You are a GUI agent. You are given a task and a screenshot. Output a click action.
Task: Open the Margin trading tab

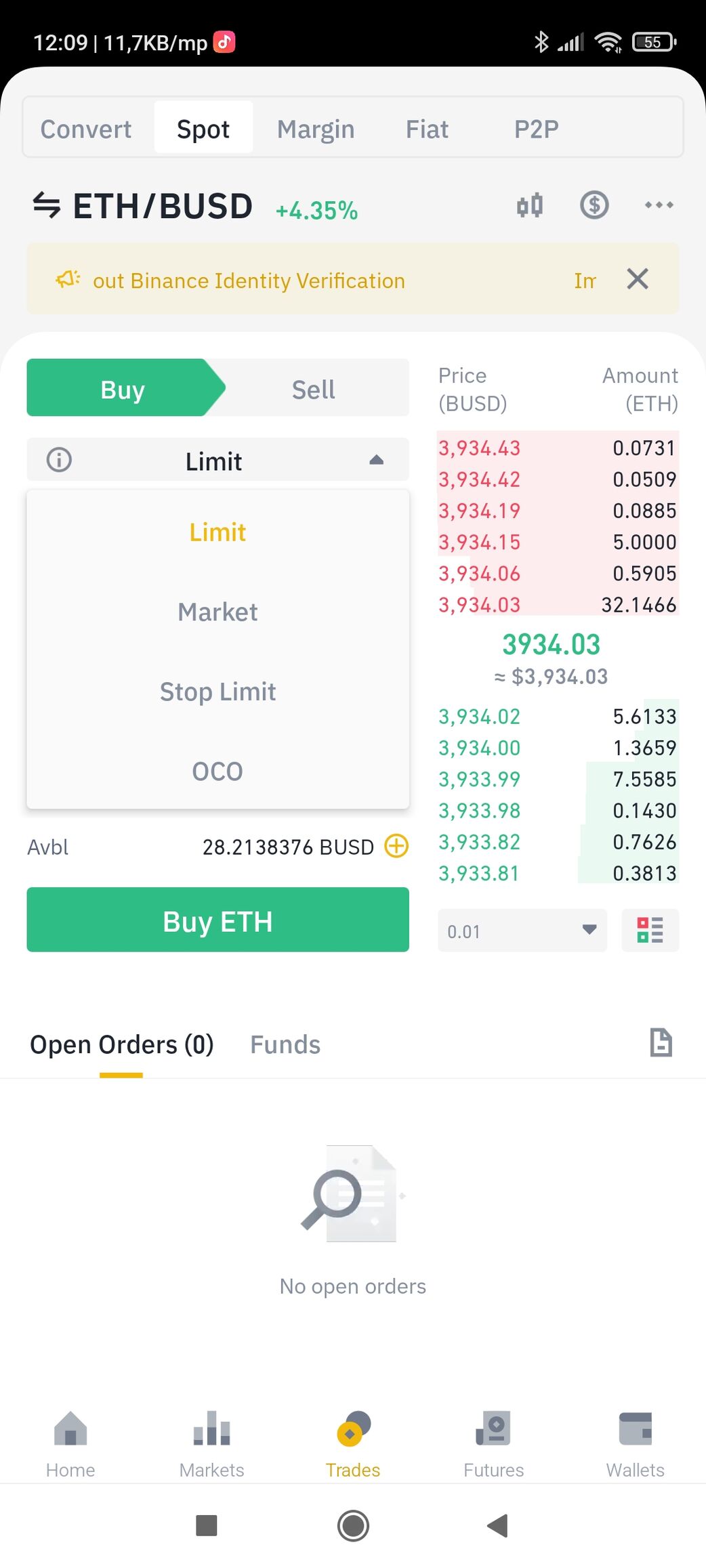[316, 129]
